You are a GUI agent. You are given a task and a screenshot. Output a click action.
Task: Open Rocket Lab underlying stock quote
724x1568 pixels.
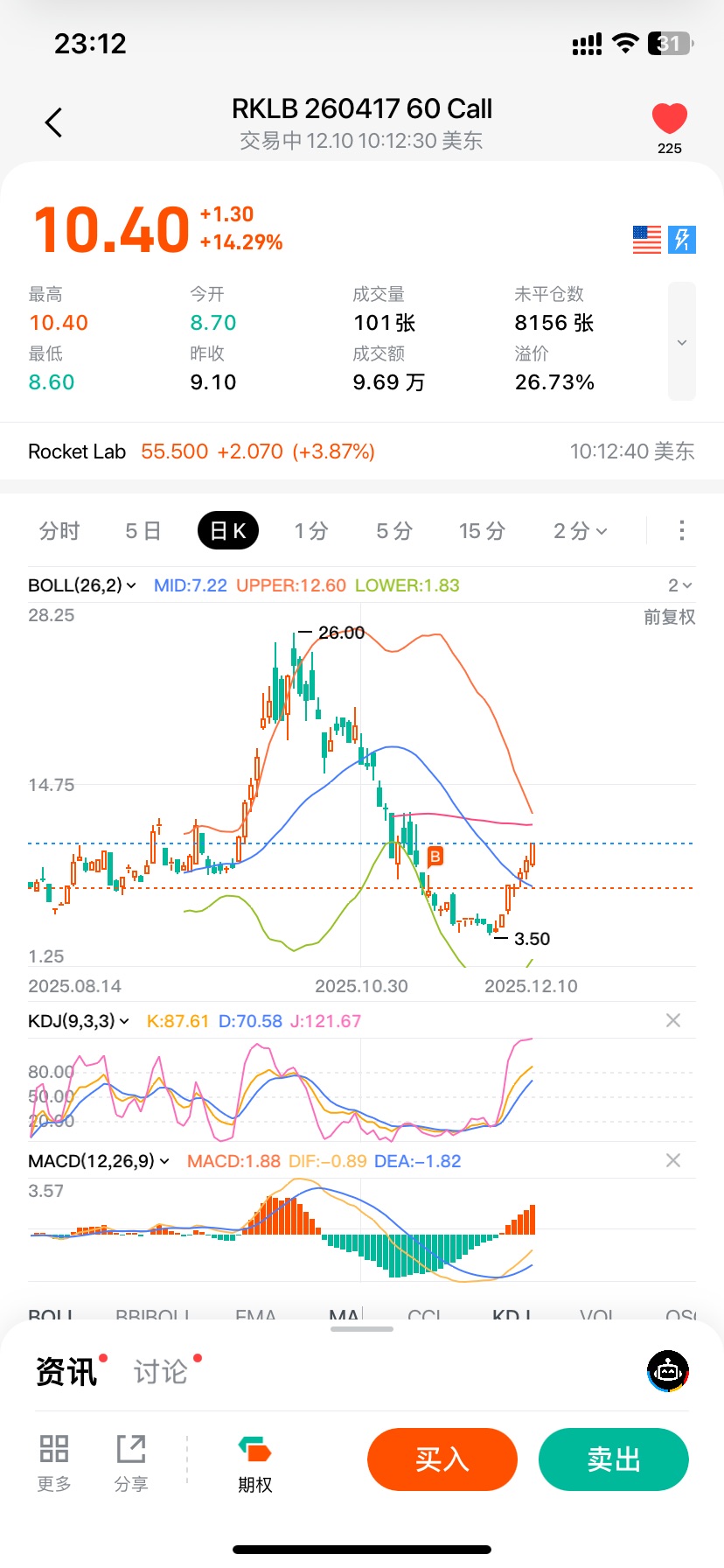tap(201, 451)
